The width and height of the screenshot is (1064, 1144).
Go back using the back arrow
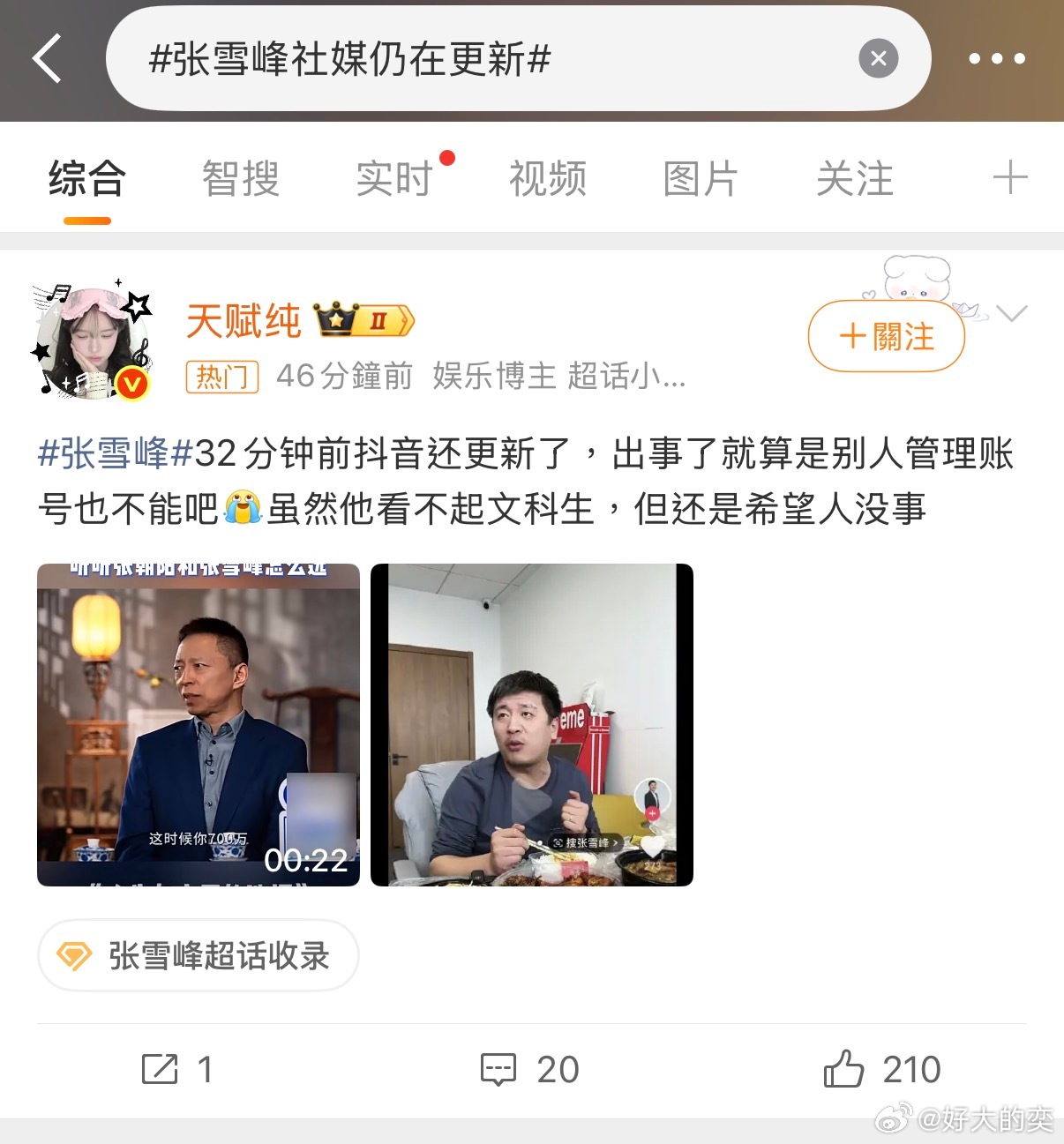[x=46, y=57]
